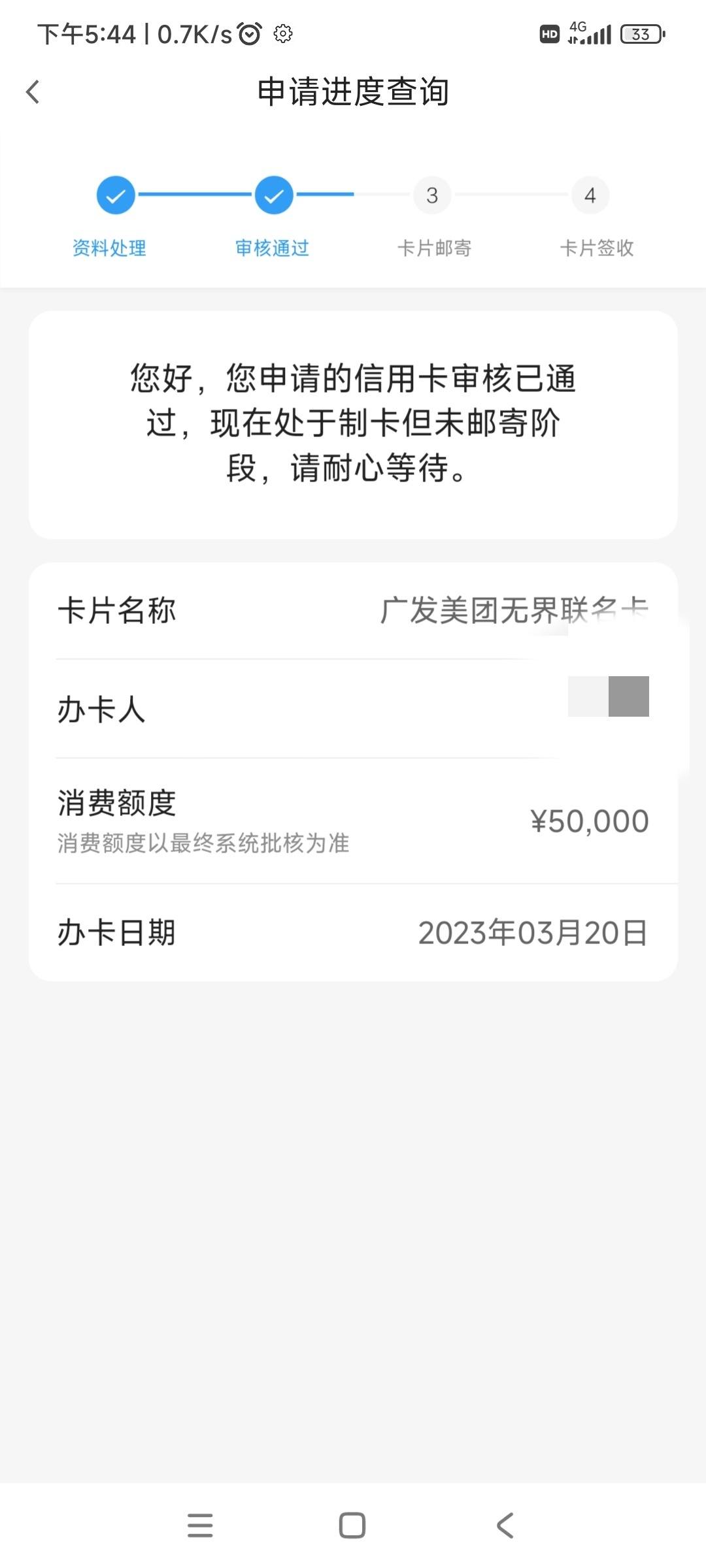
Task: Open the recent apps menu
Action: point(200,1526)
